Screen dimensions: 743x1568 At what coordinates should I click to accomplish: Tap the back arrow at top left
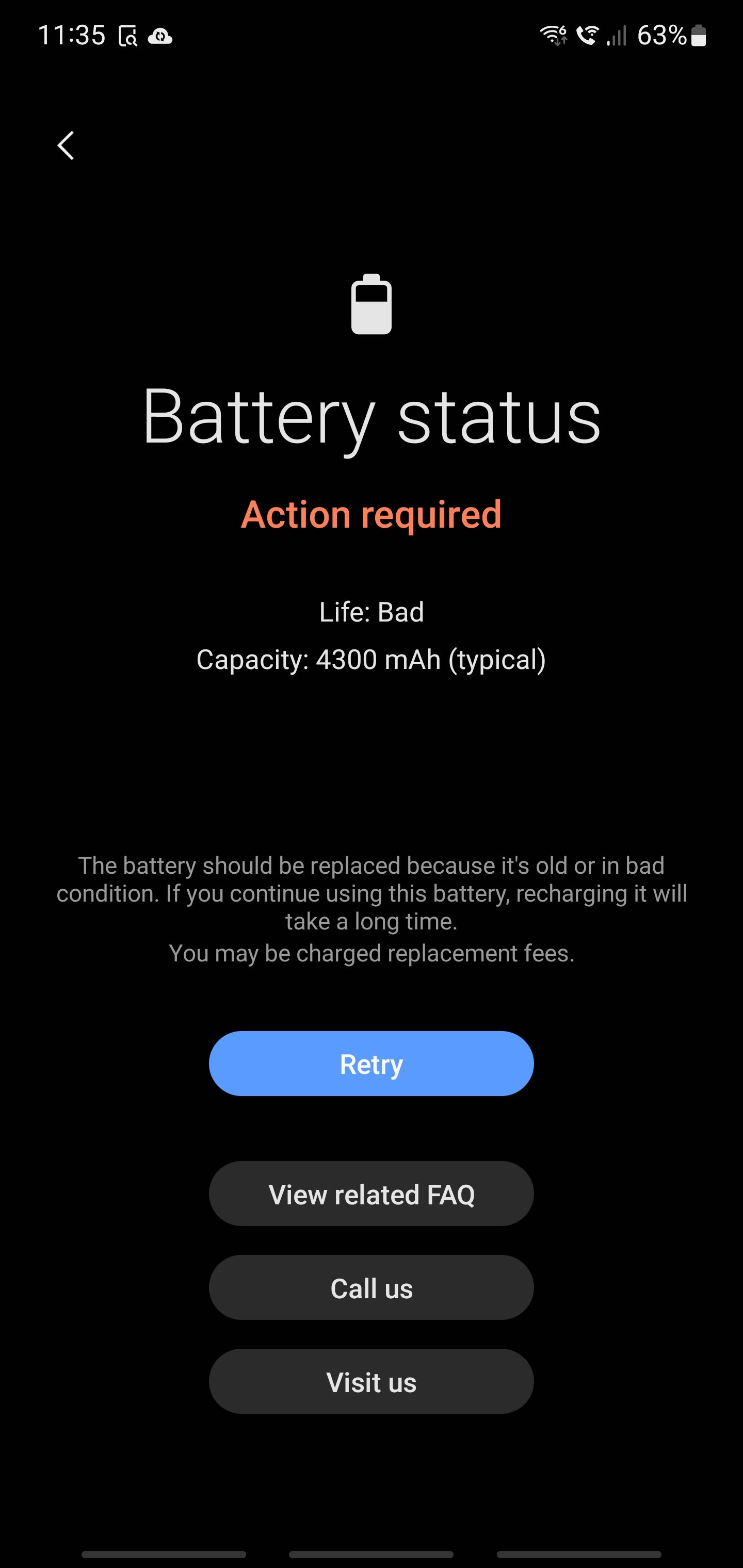pyautogui.click(x=66, y=146)
